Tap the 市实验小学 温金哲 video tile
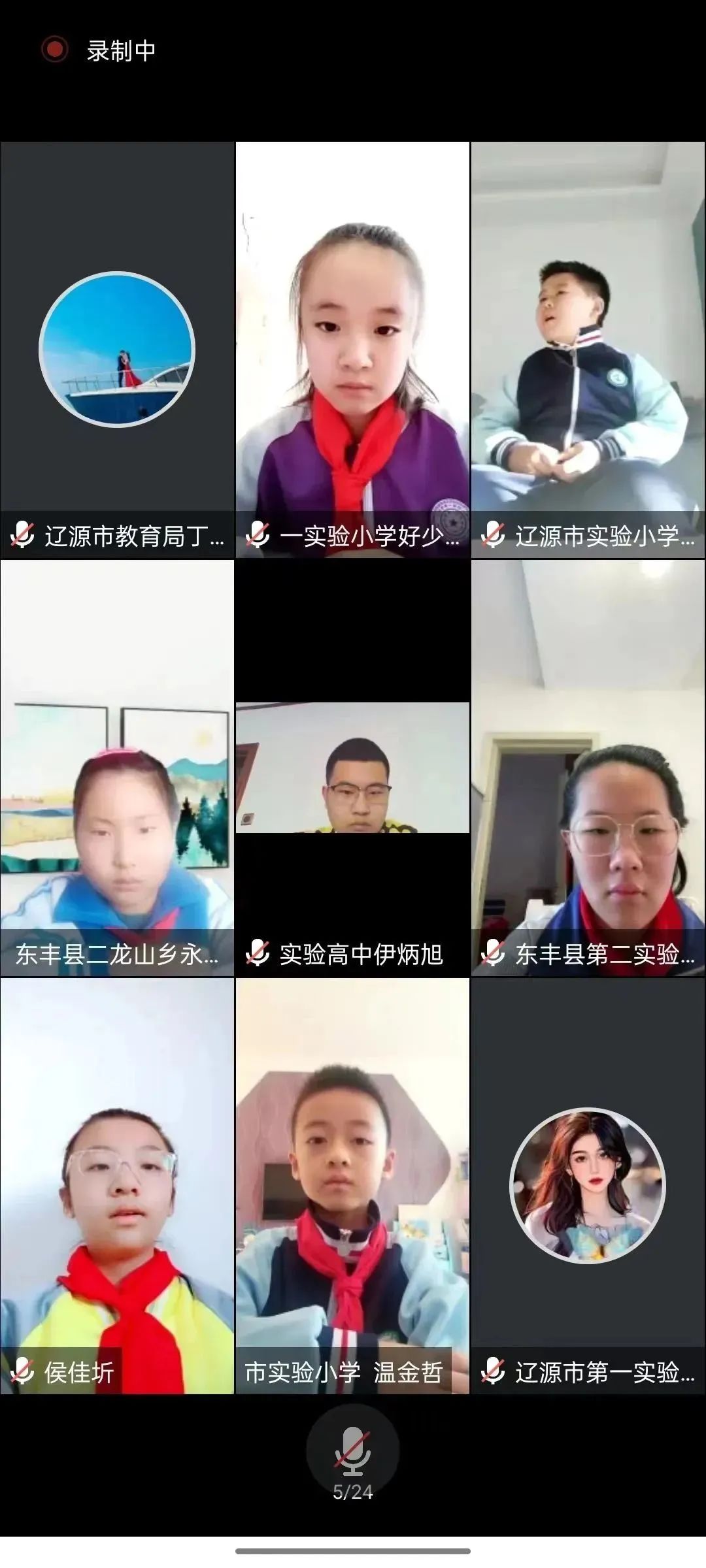The width and height of the screenshot is (706, 1568). [x=352, y=1186]
